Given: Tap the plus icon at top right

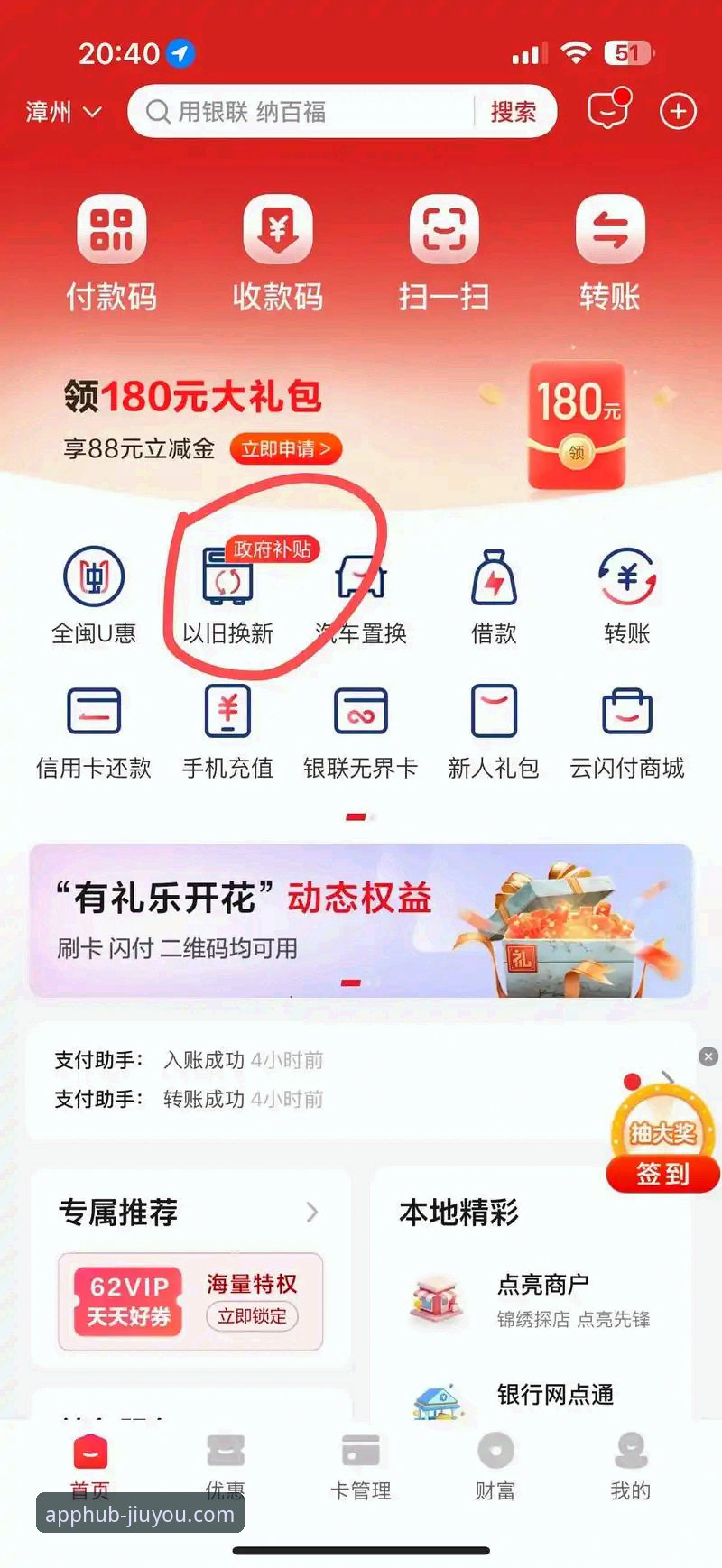Looking at the screenshot, I should coord(678,110).
